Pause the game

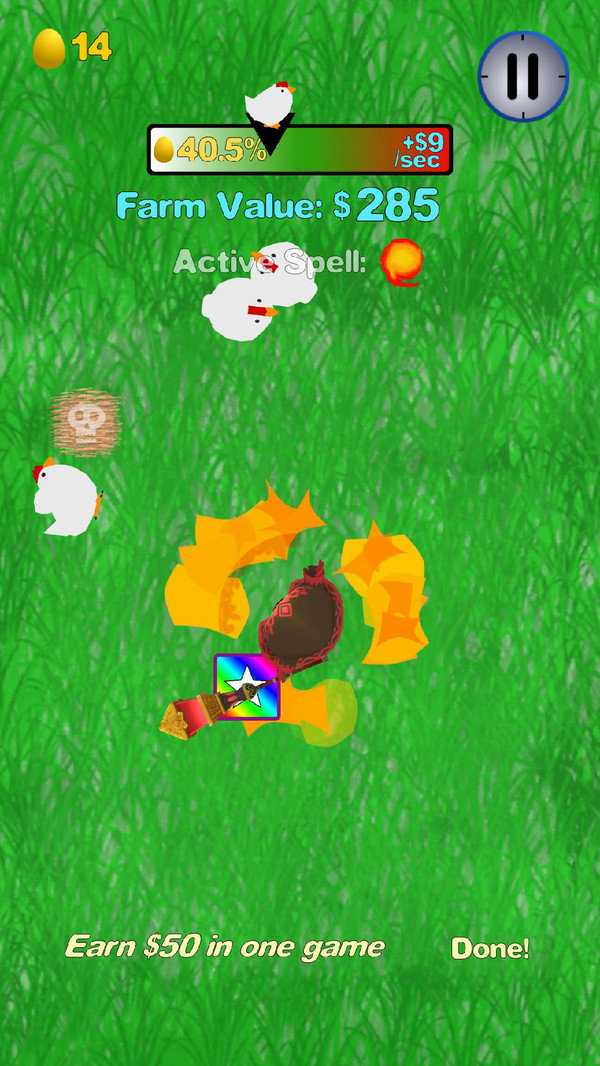[x=523, y=75]
